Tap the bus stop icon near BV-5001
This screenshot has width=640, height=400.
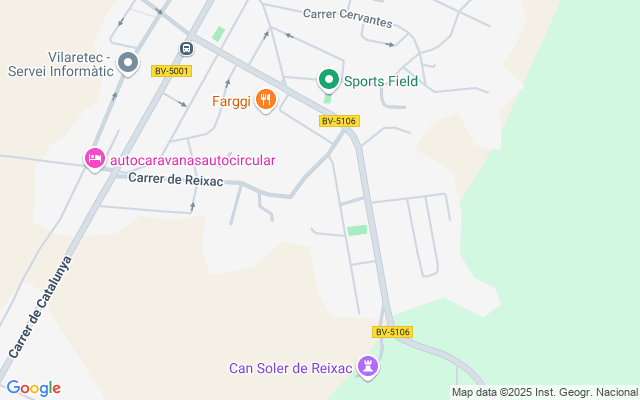[x=186, y=48]
